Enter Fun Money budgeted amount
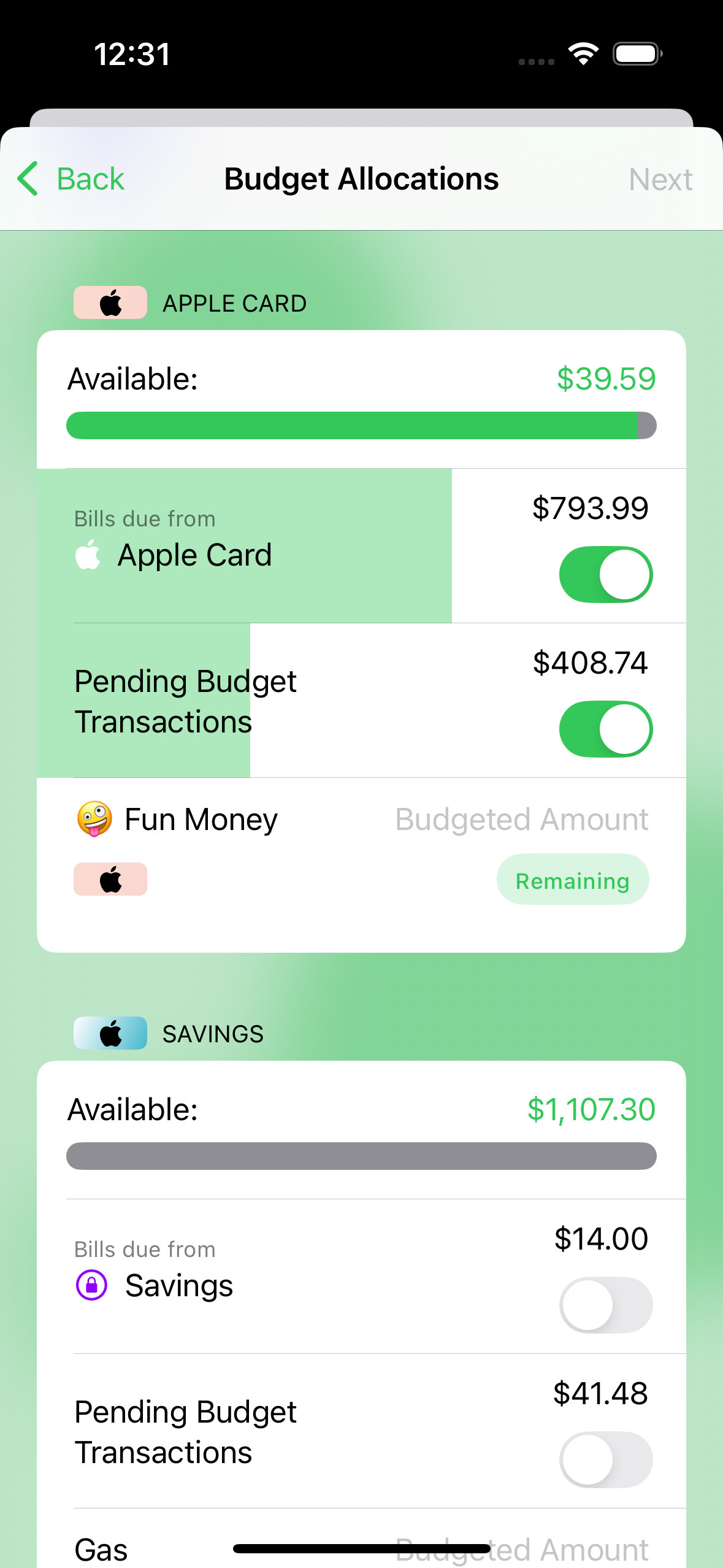The height and width of the screenshot is (1568, 723). click(521, 820)
